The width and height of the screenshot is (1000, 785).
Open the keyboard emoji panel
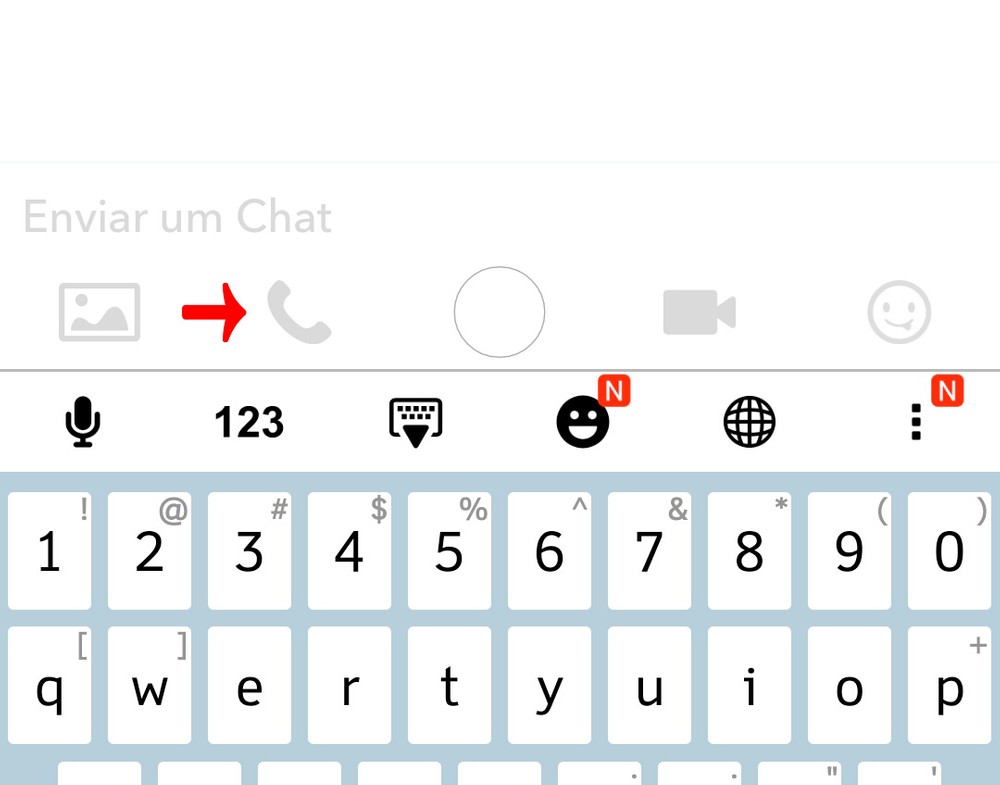583,422
